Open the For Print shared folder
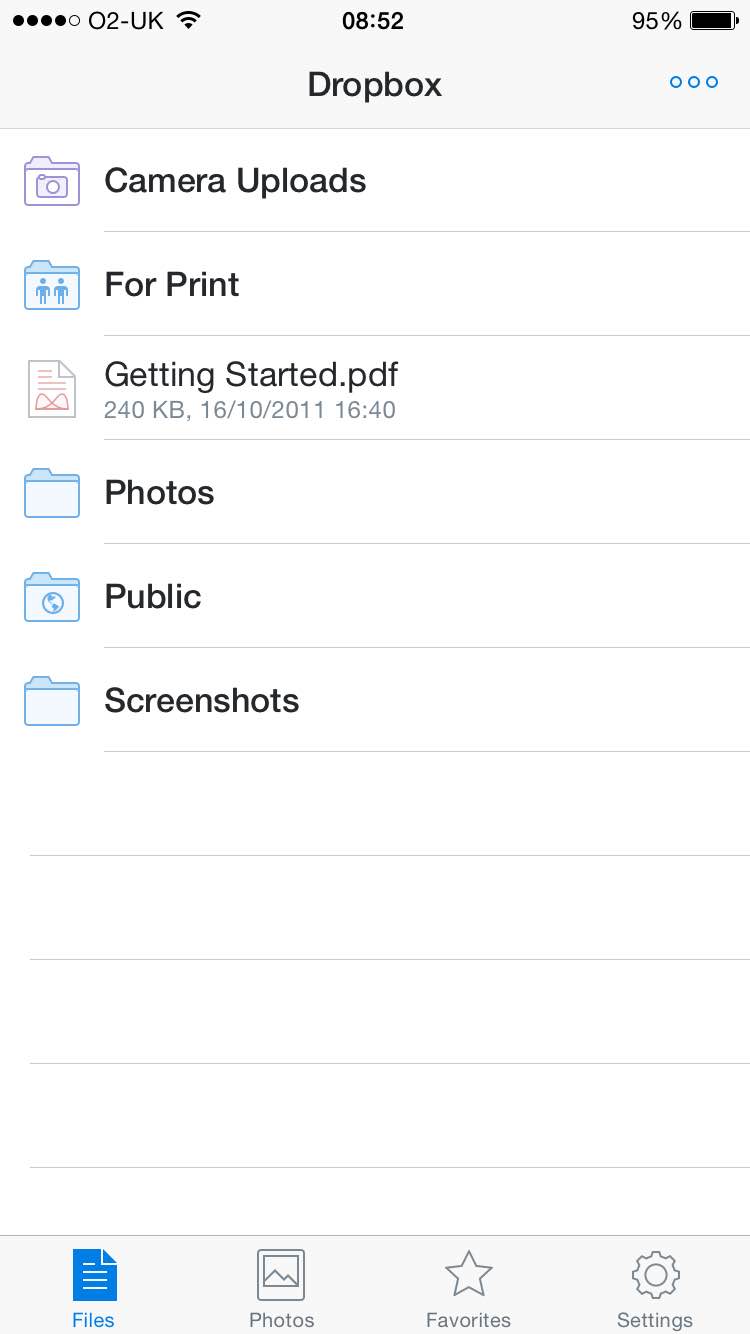Image resolution: width=750 pixels, height=1334 pixels. click(375, 284)
